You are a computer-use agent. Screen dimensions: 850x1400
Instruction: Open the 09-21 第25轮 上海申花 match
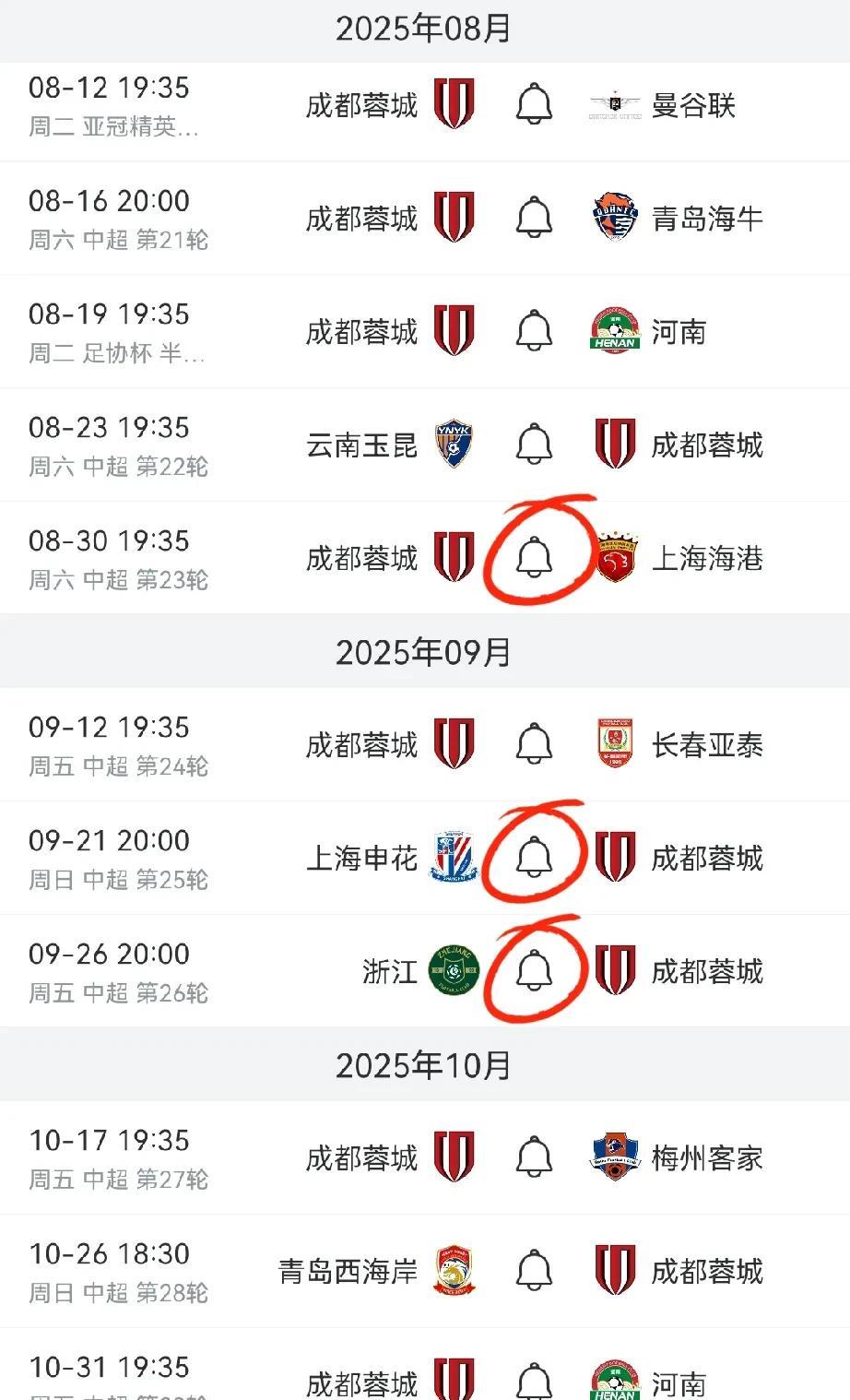coord(425,858)
